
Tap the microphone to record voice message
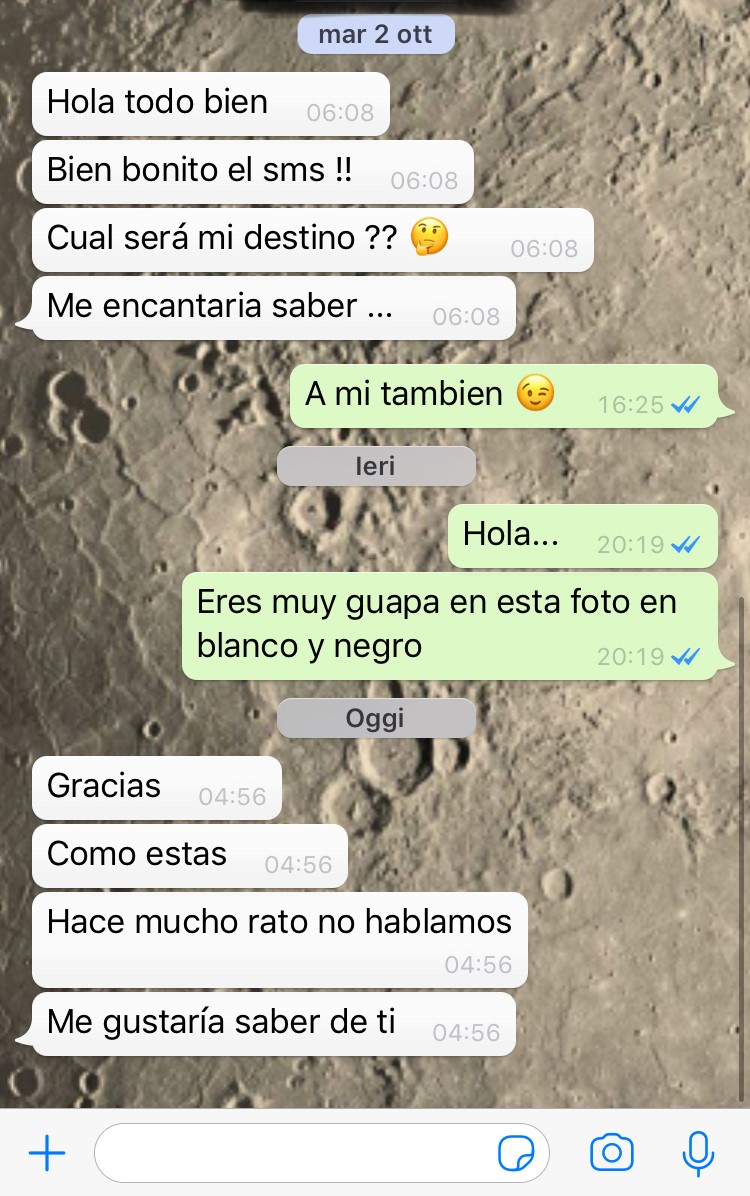698,1152
